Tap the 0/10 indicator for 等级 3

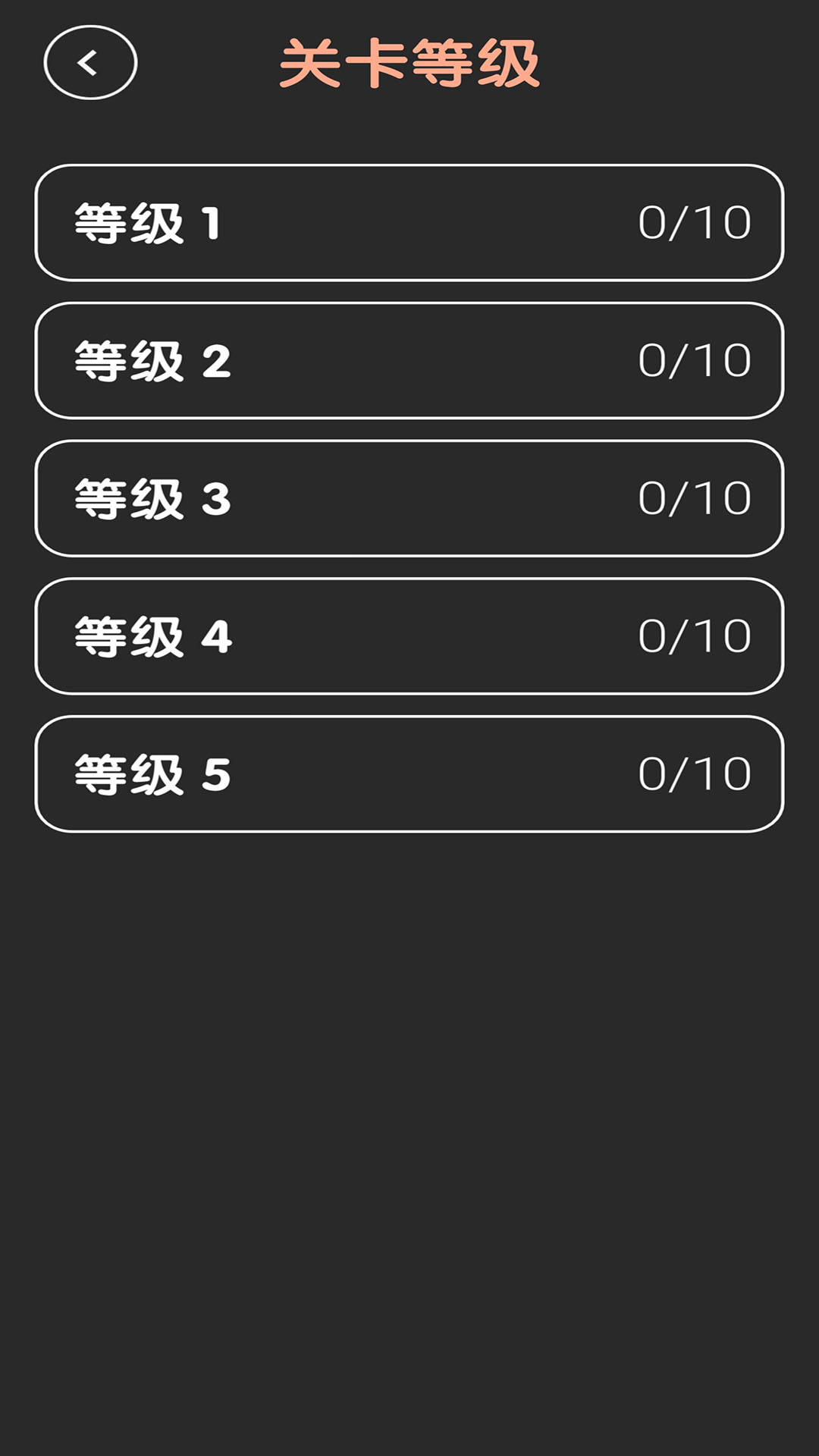click(x=694, y=497)
